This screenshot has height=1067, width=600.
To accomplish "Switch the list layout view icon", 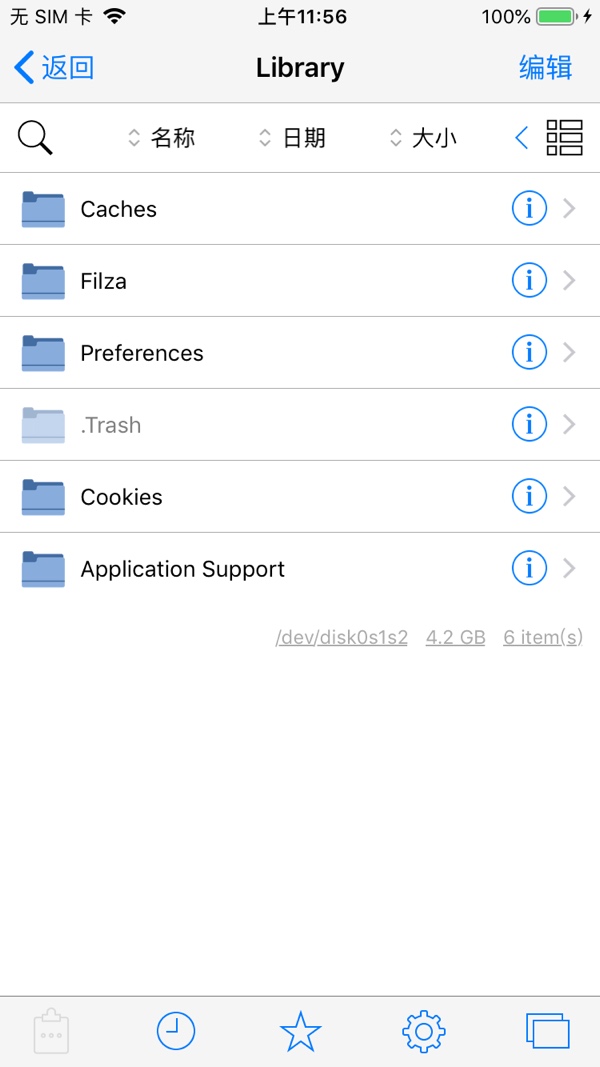I will click(x=565, y=138).
